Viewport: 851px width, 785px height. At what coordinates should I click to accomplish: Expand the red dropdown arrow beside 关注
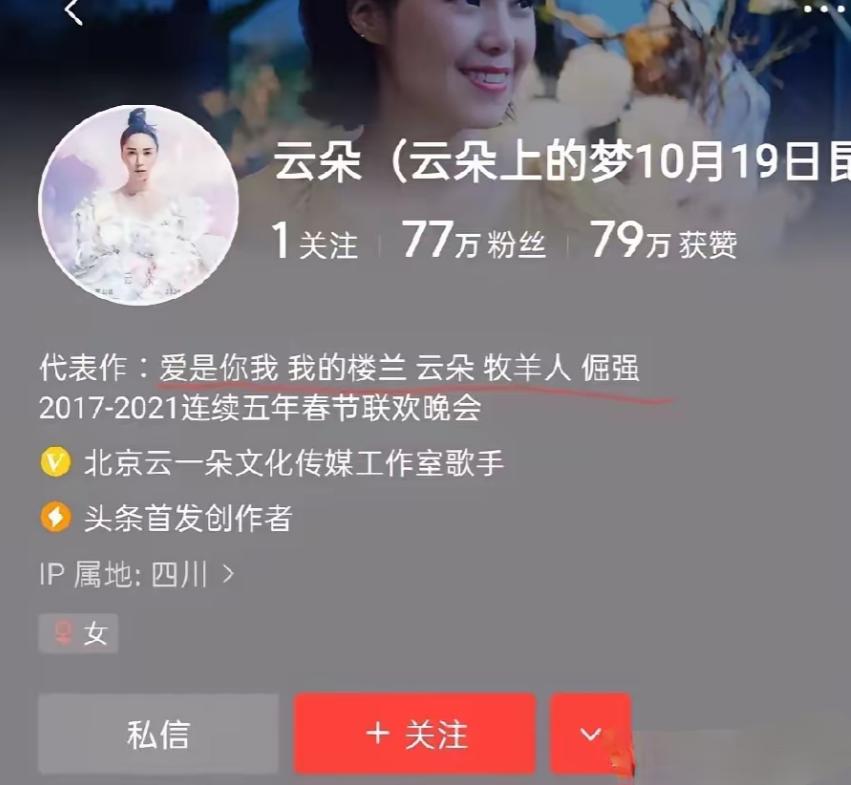591,734
